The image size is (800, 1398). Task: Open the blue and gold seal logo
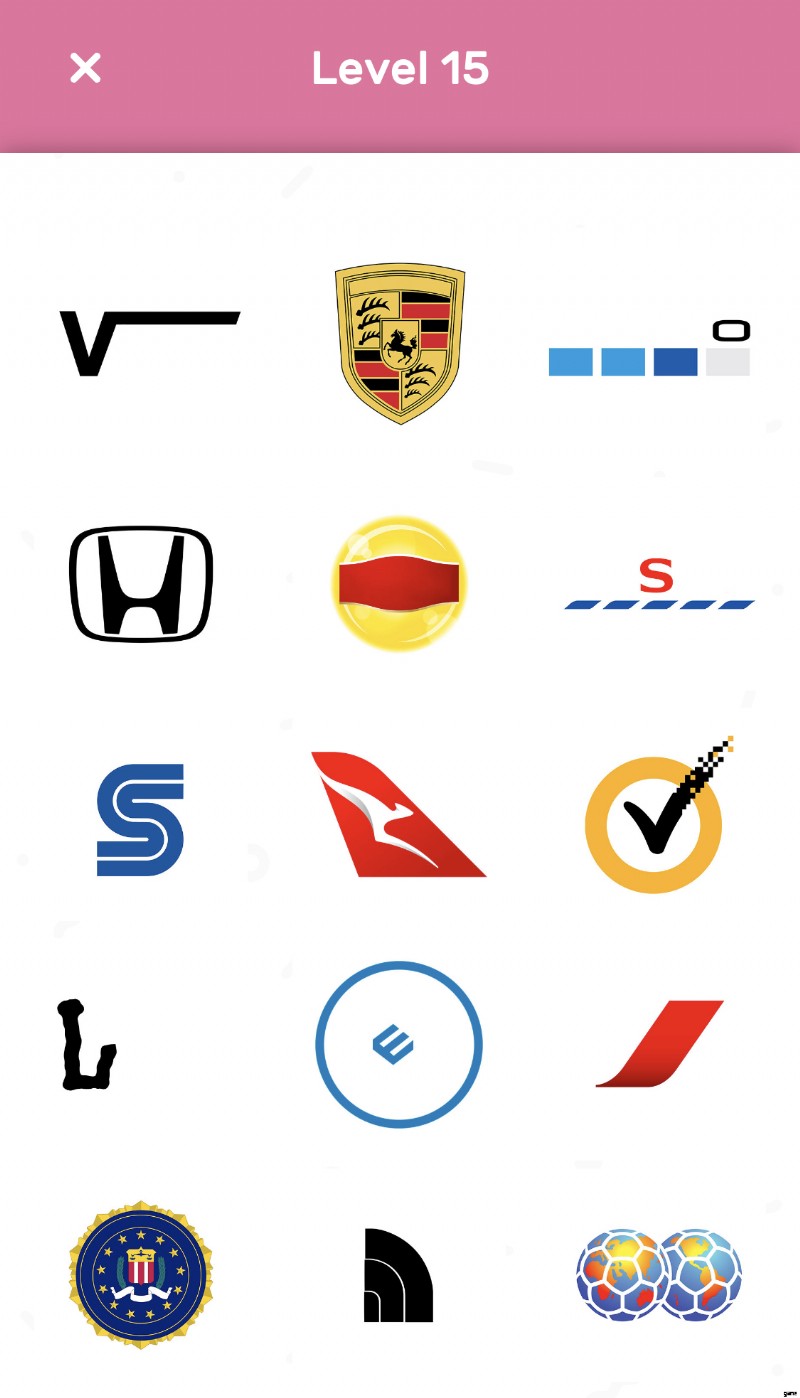(141, 1275)
